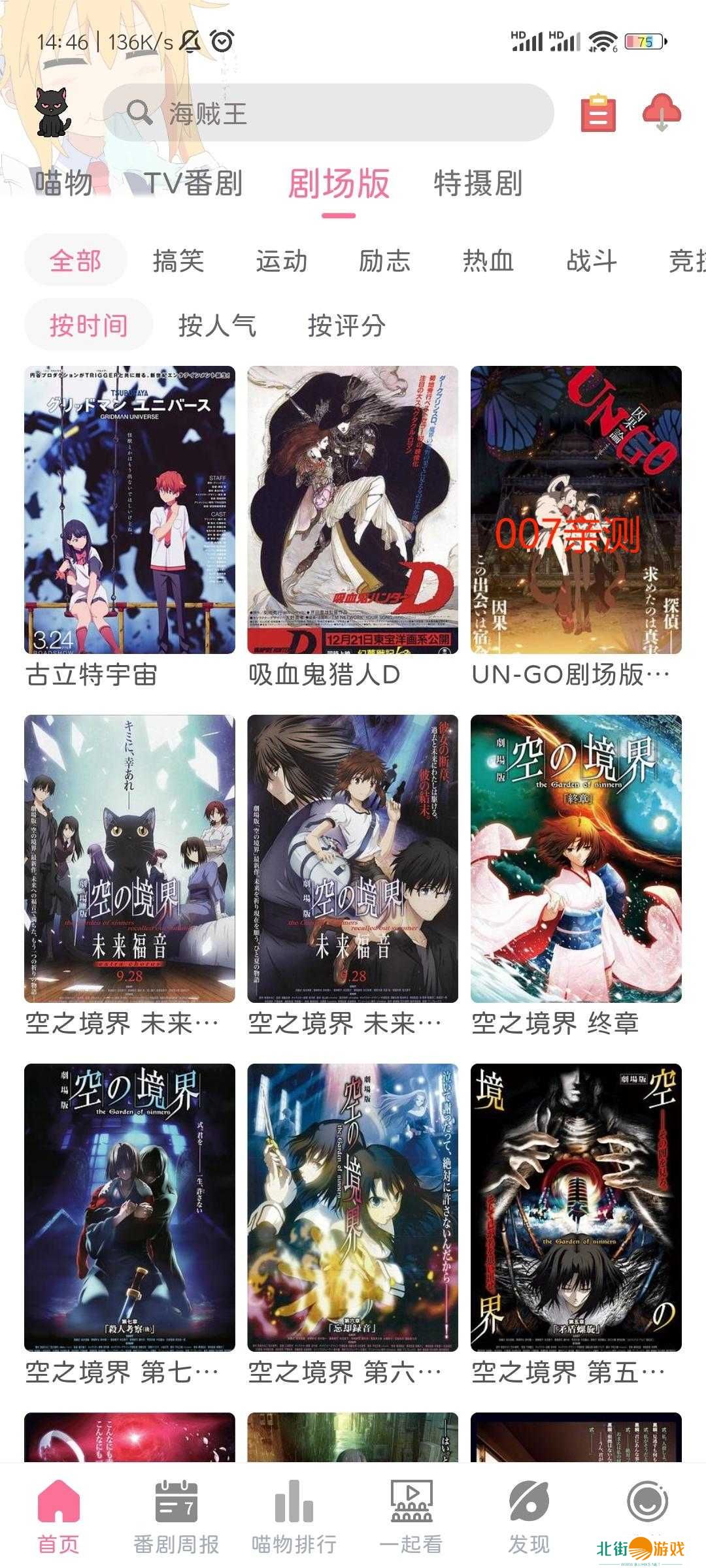Switch to the 一起看 tab
The height and width of the screenshot is (1568, 706).
coord(411,1516)
